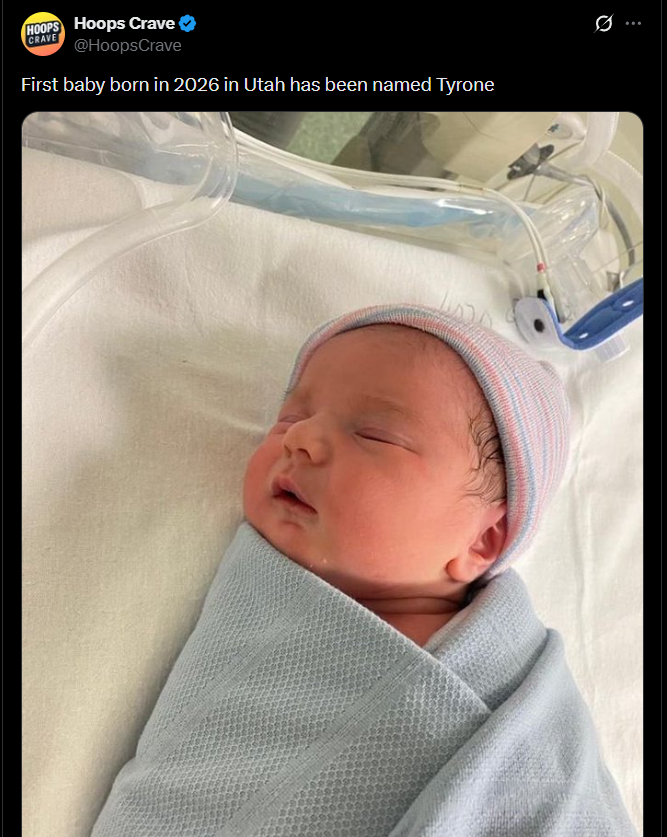
Task: Open the Hoops Crave profile avatar
Action: pyautogui.click(x=42, y=33)
